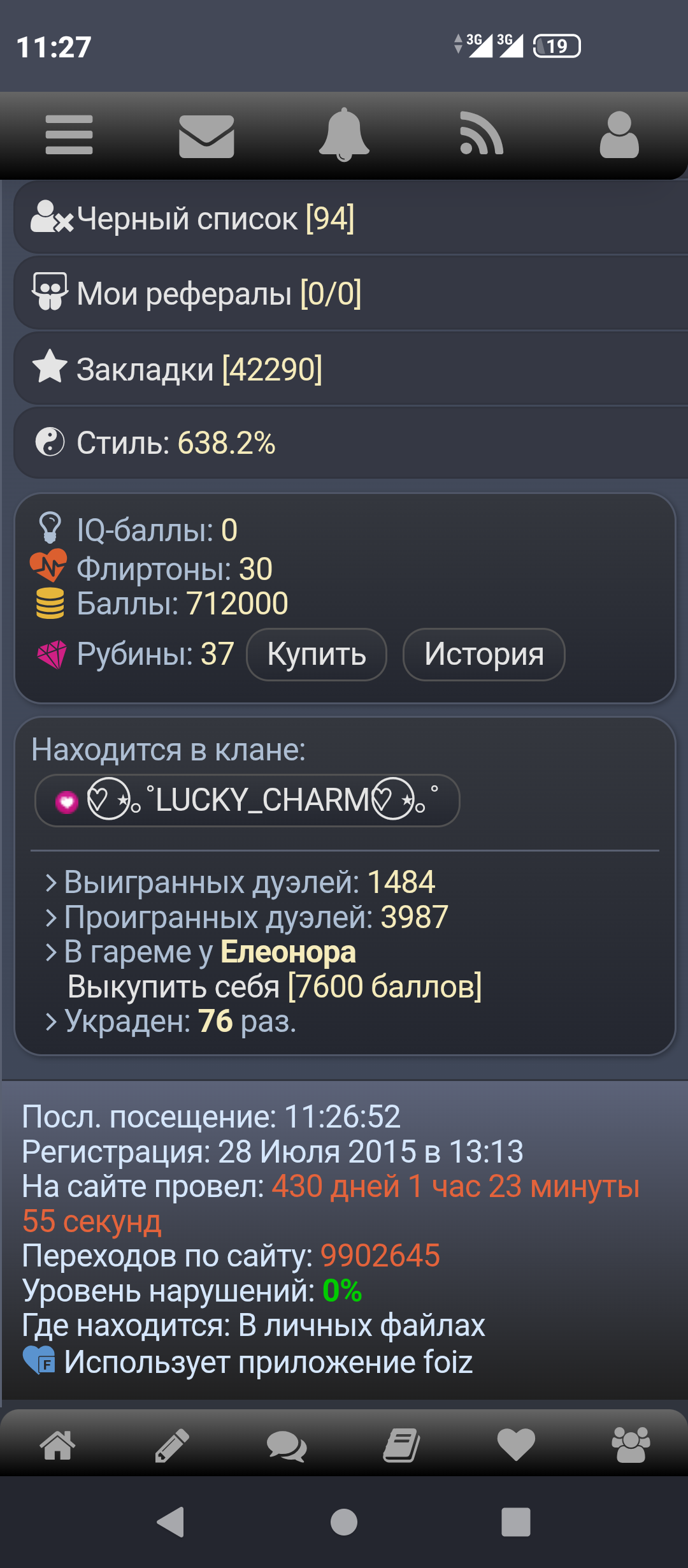Tap the pencil icon in bottom bar
The height and width of the screenshot is (1568, 688).
[x=172, y=1444]
